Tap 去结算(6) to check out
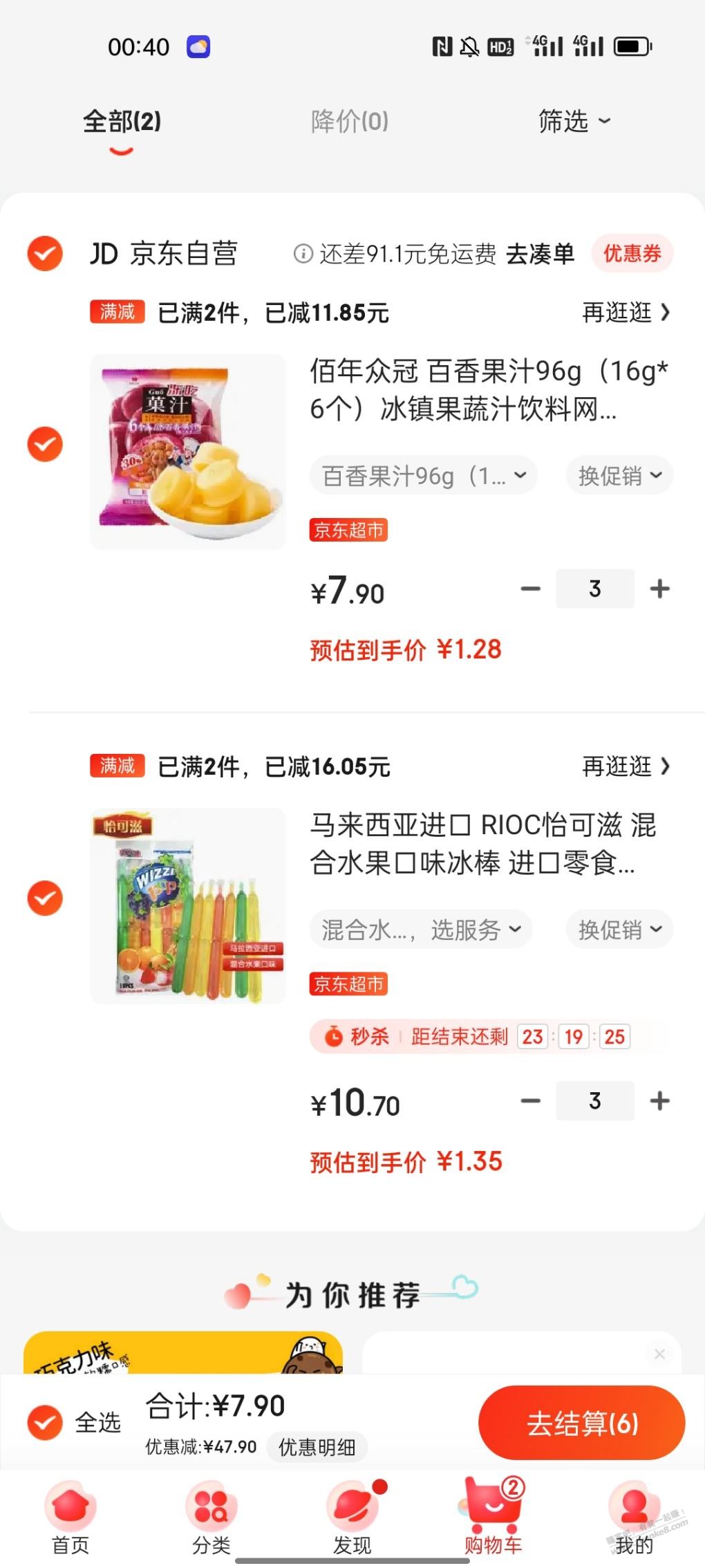This screenshot has height=1568, width=705. (581, 1423)
